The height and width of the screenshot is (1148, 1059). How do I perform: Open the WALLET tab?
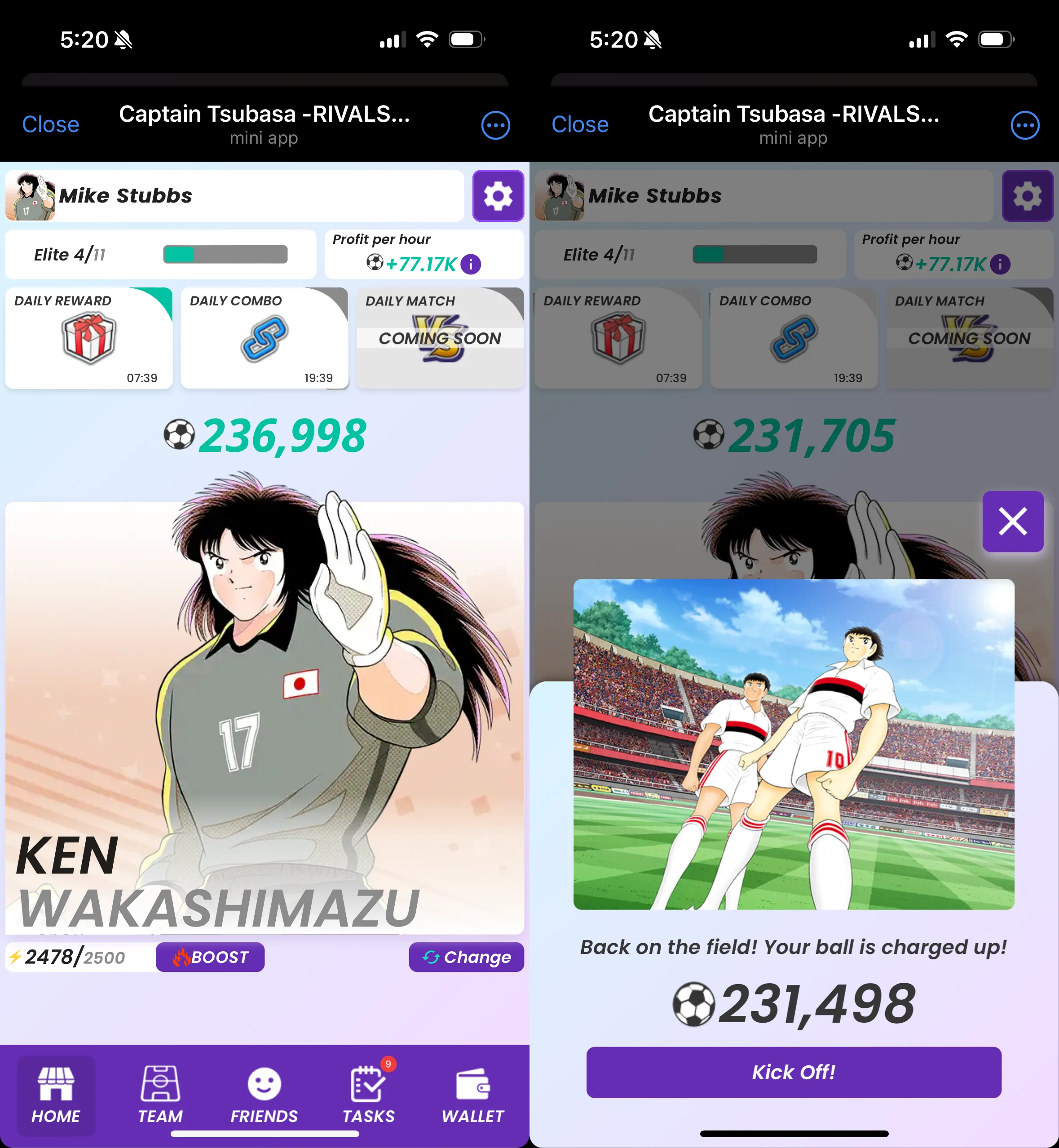click(473, 1095)
